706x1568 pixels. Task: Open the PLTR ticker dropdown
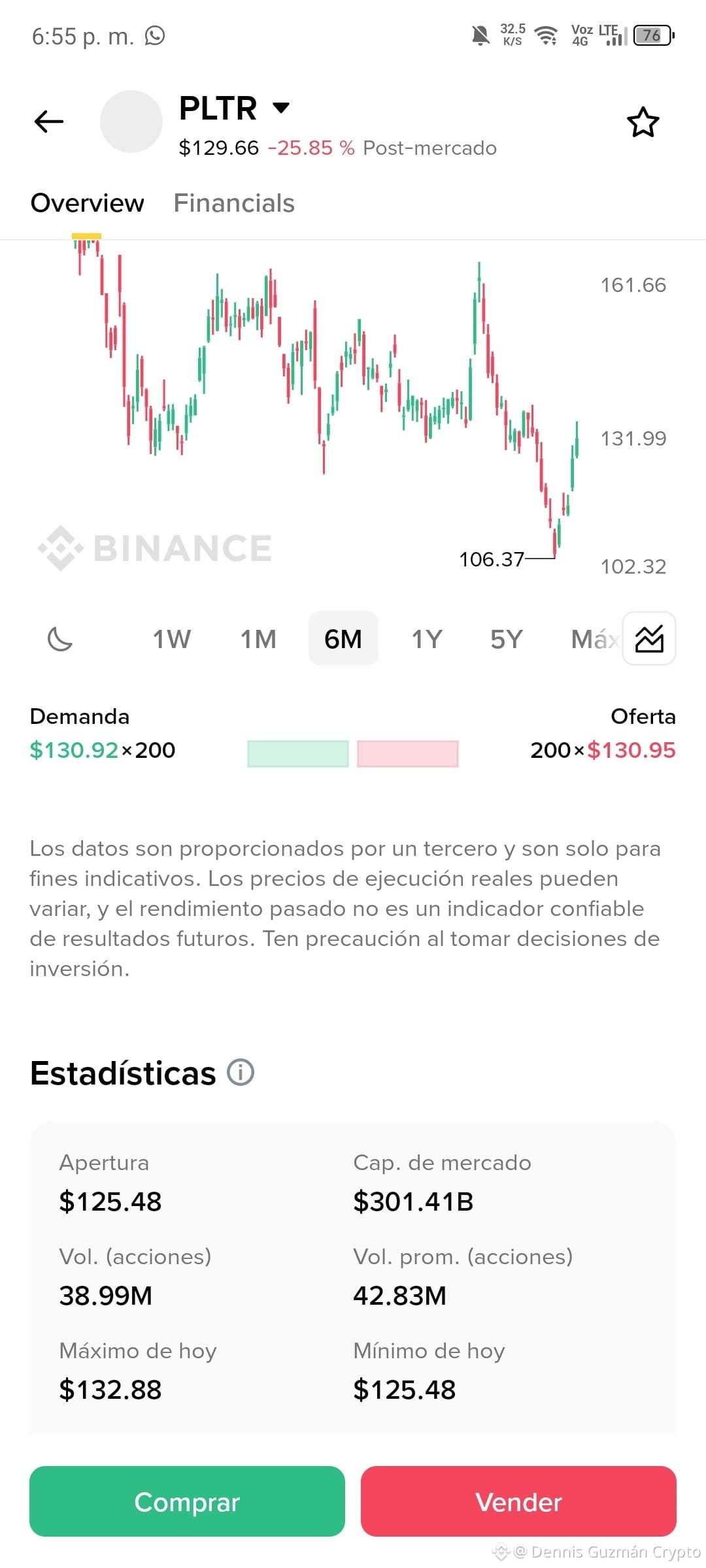pos(280,108)
